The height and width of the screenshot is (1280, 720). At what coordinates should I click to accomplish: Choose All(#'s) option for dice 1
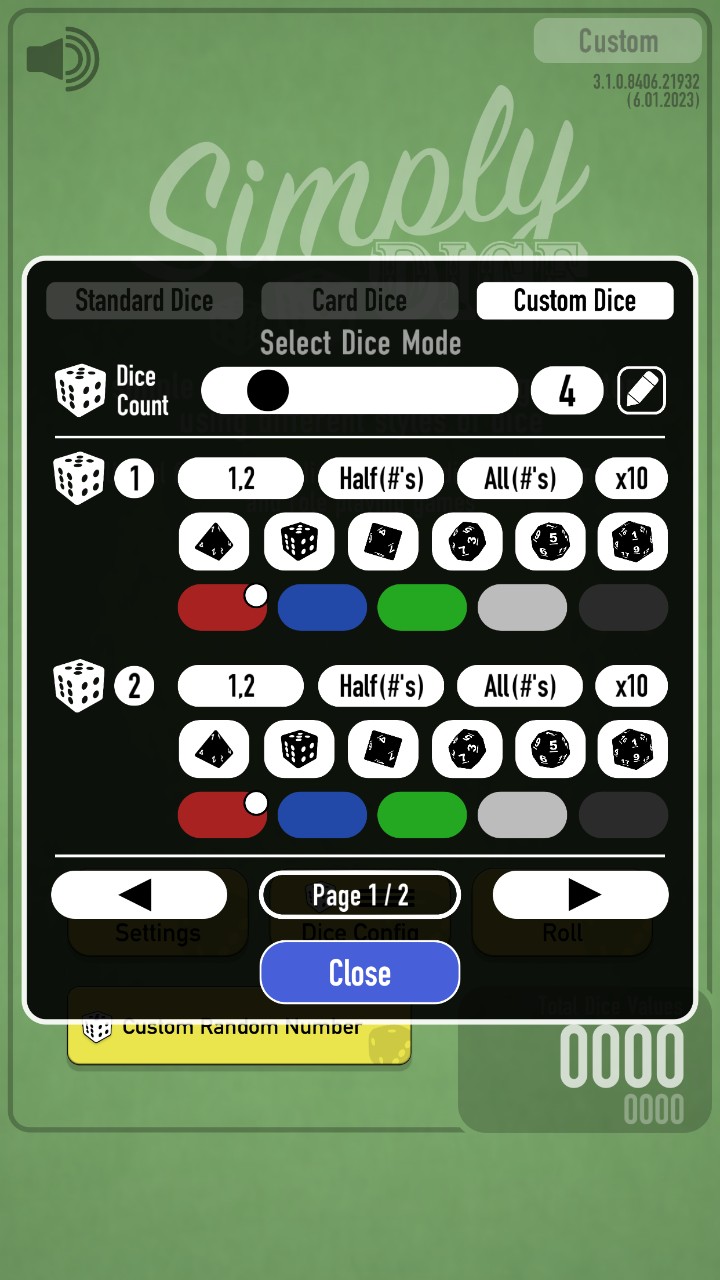pyautogui.click(x=520, y=479)
